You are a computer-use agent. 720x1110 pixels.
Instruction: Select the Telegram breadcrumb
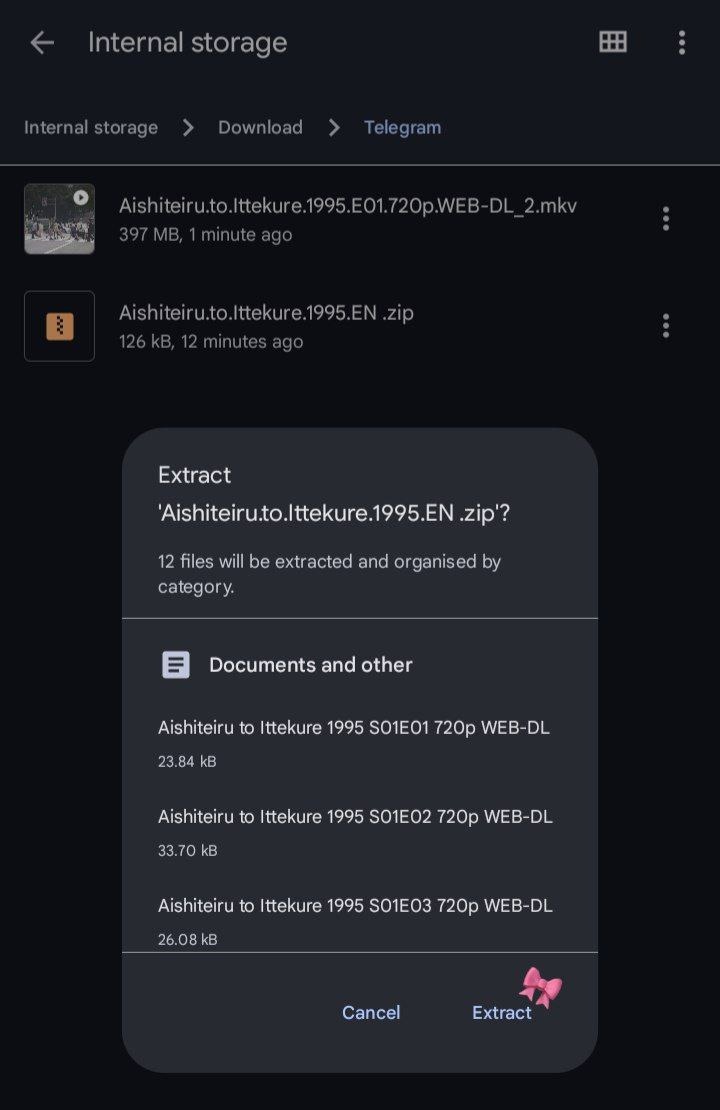coord(402,127)
